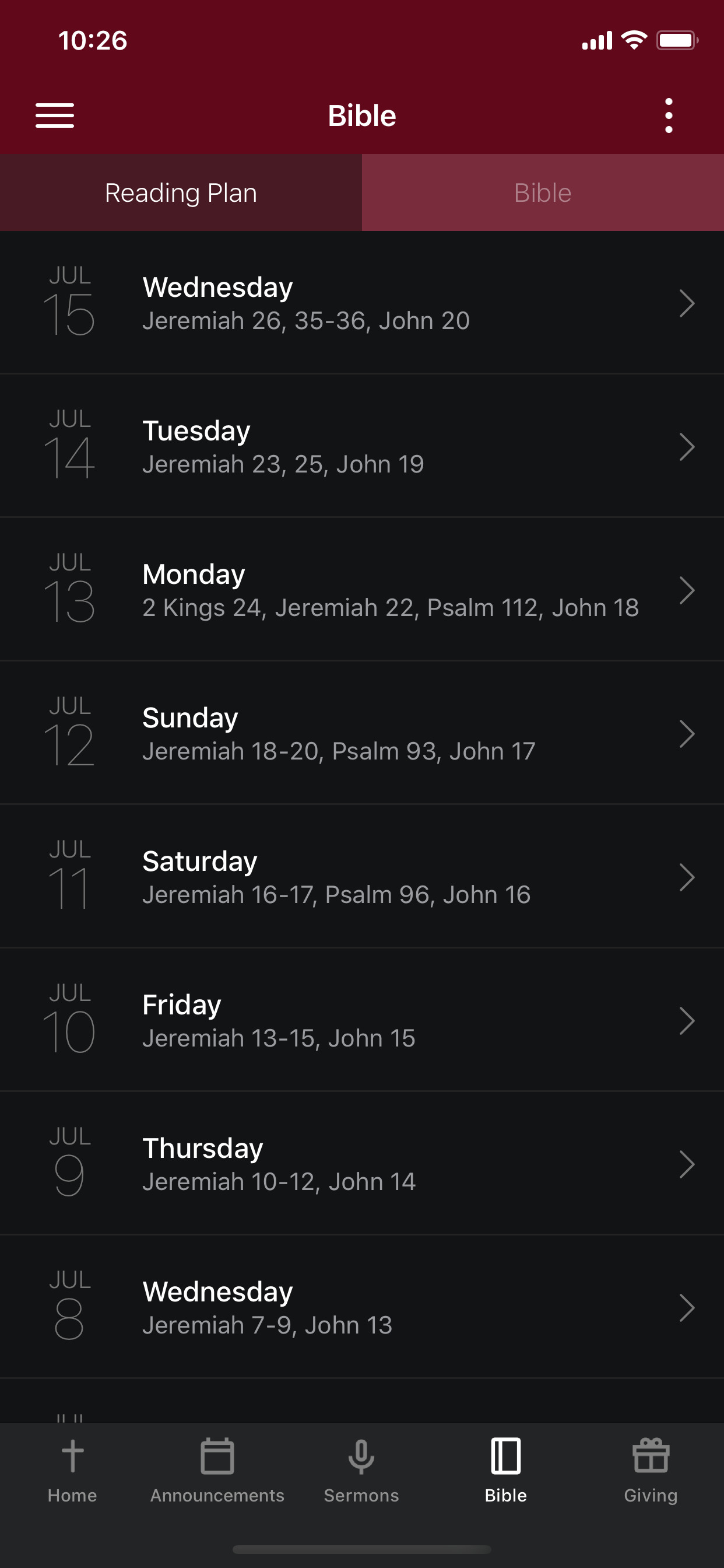Open the Announcements tab
Screen dimensions: 724x1568
click(x=217, y=1471)
